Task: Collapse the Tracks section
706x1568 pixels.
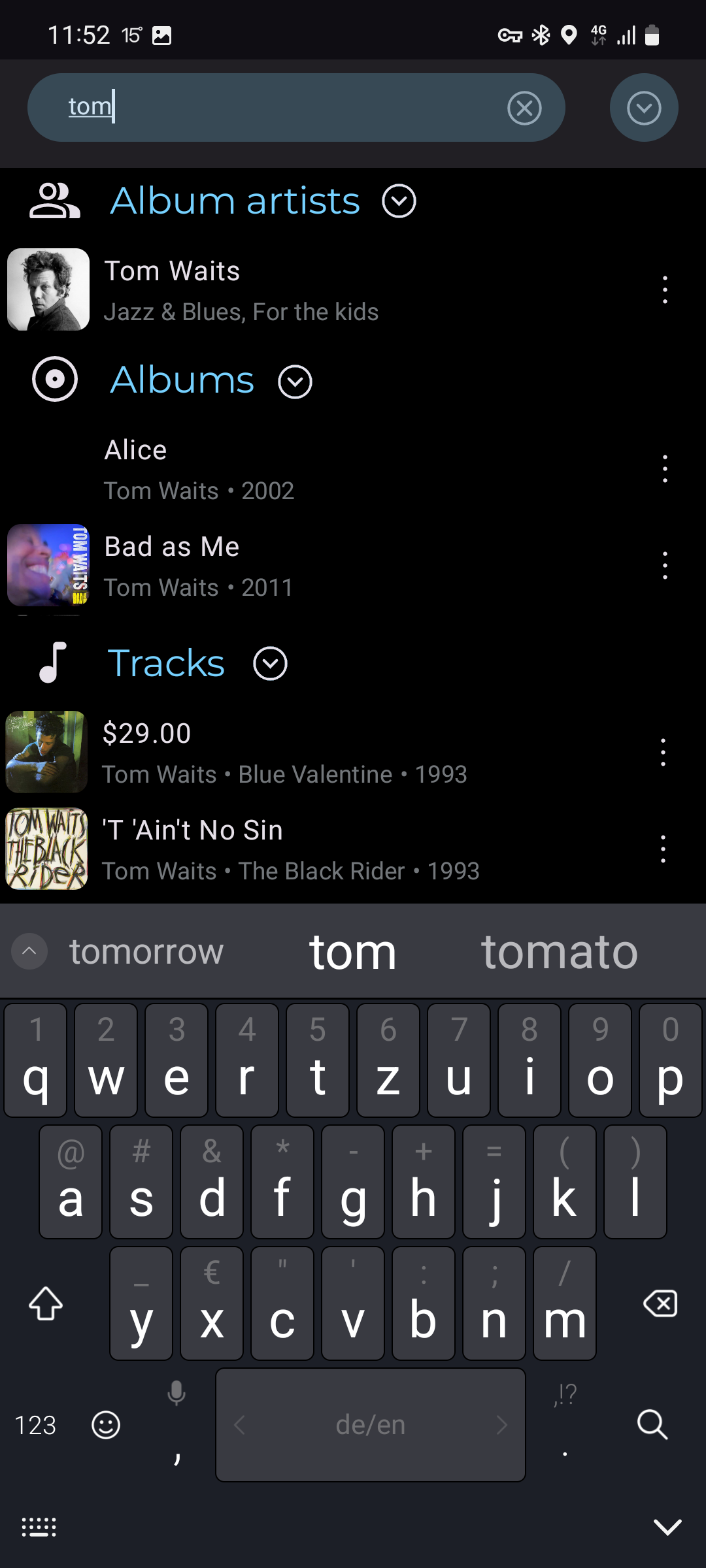Action: click(x=270, y=664)
